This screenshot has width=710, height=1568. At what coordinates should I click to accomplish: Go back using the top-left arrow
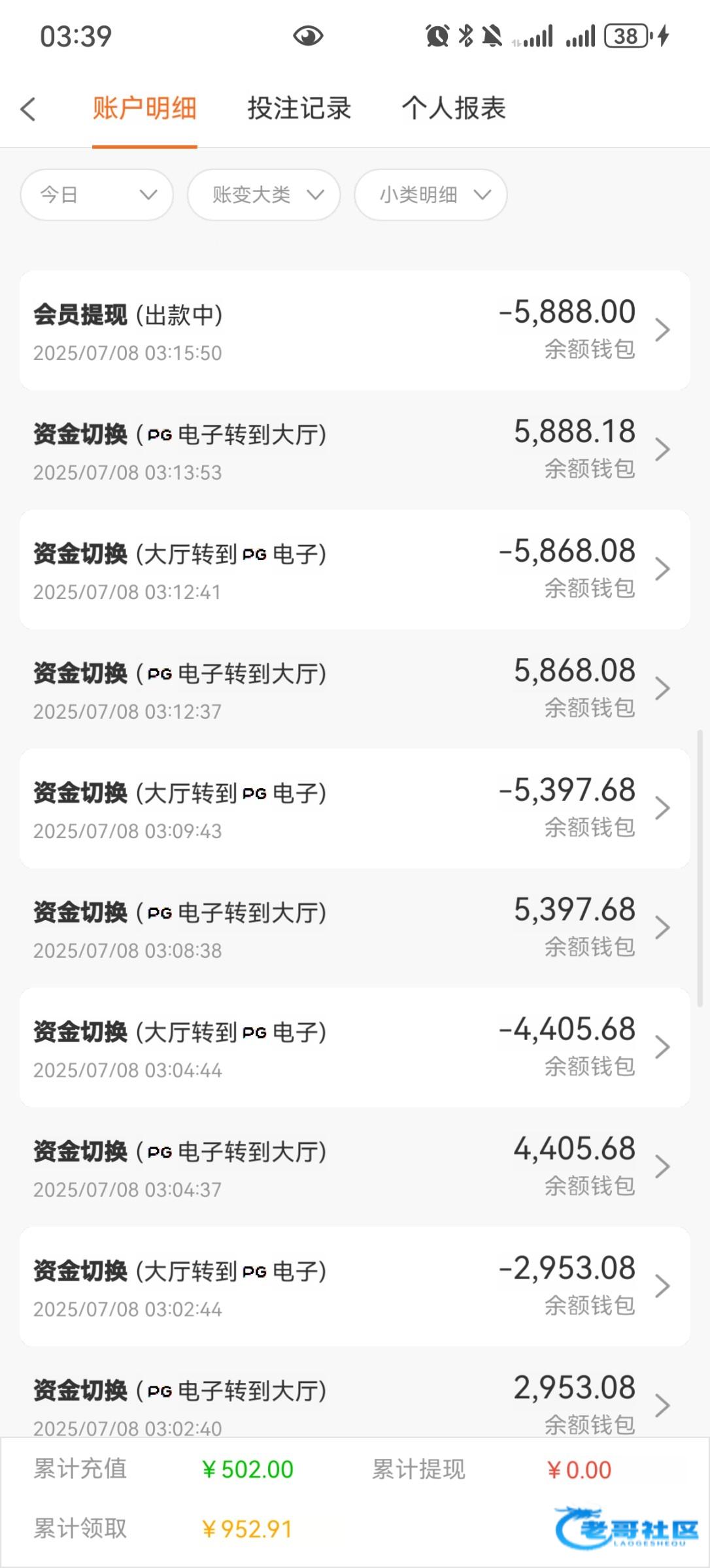point(28,109)
